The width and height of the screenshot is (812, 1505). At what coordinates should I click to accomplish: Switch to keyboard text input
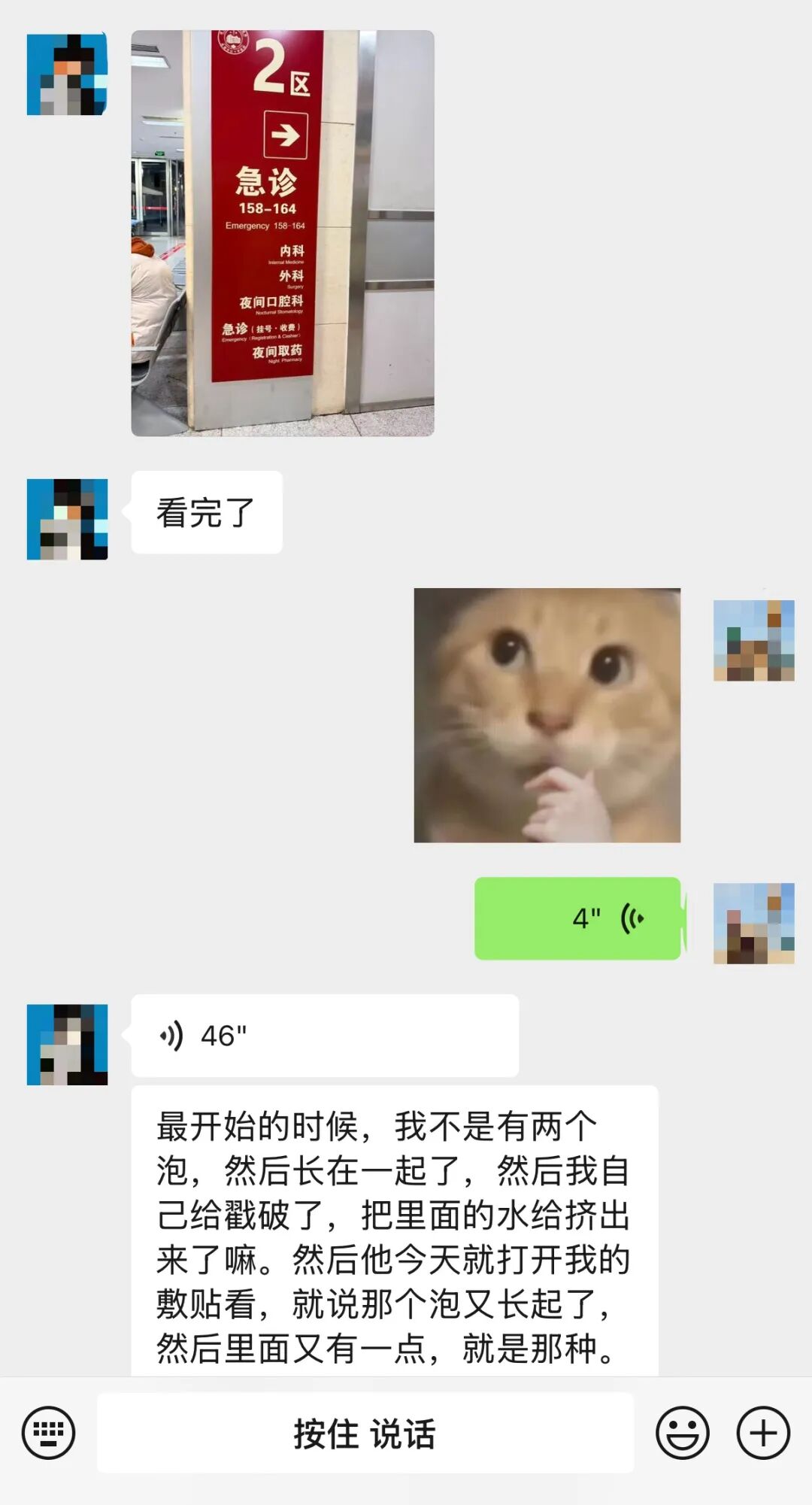[49, 1433]
